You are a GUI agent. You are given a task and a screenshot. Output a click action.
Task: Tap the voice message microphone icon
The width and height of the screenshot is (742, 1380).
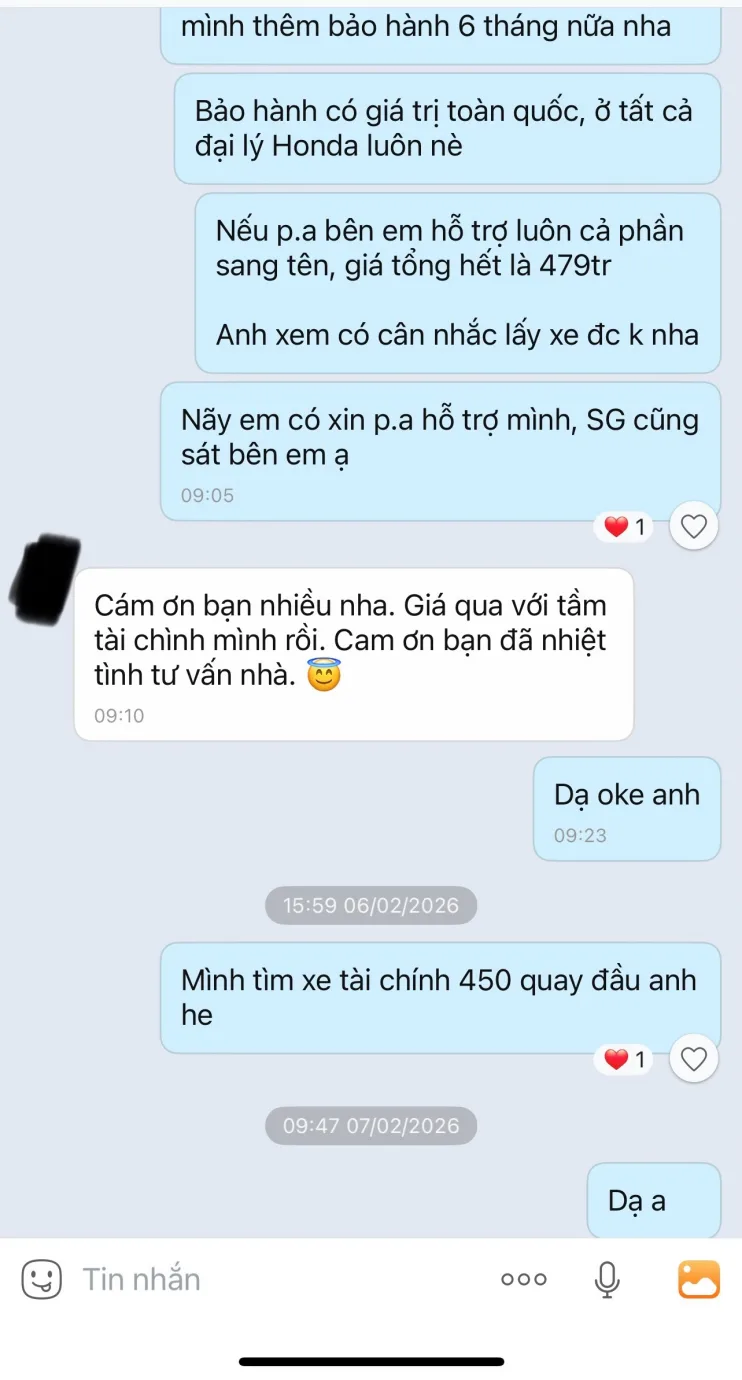coord(609,1278)
